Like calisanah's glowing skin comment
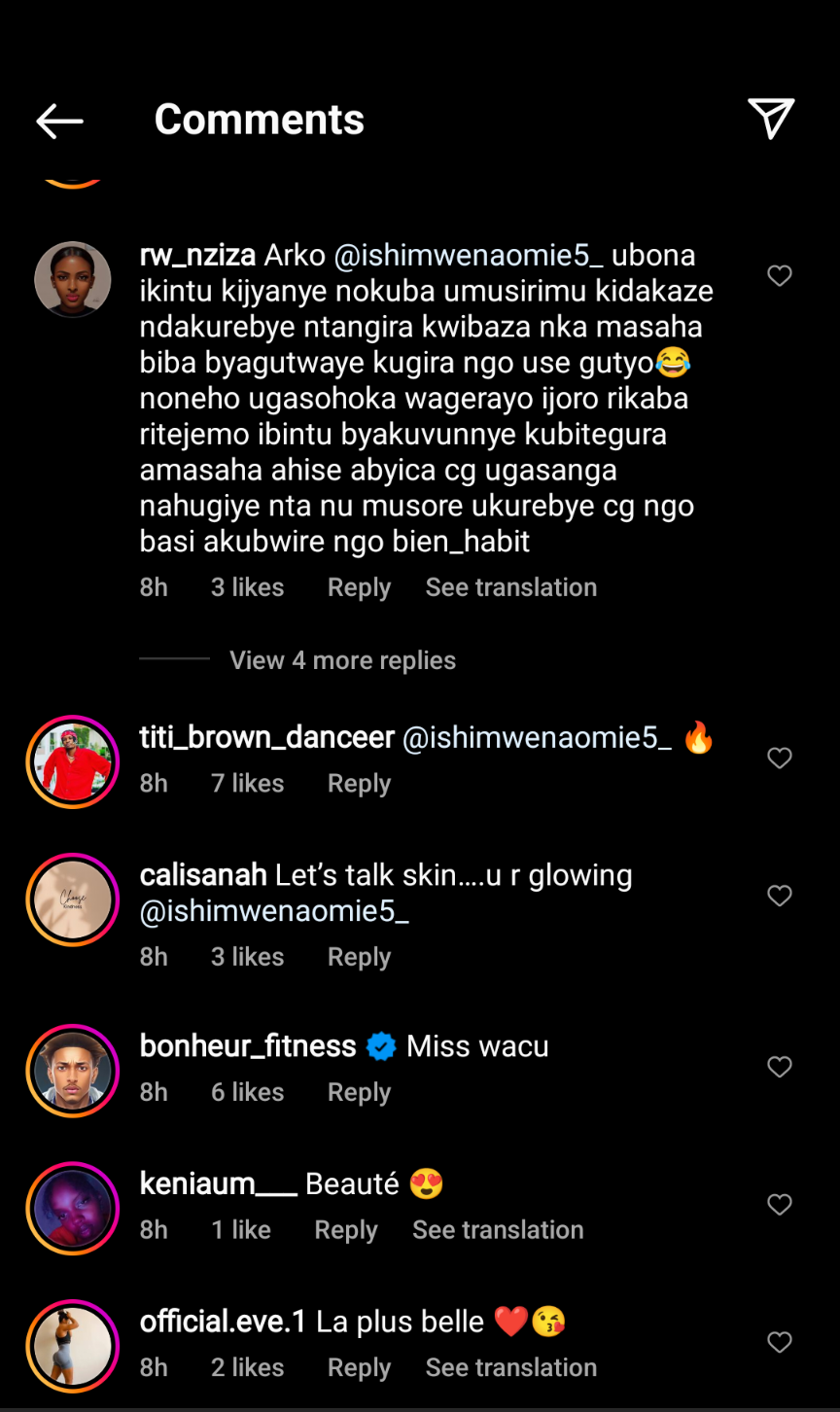The image size is (840, 1412). point(780,895)
